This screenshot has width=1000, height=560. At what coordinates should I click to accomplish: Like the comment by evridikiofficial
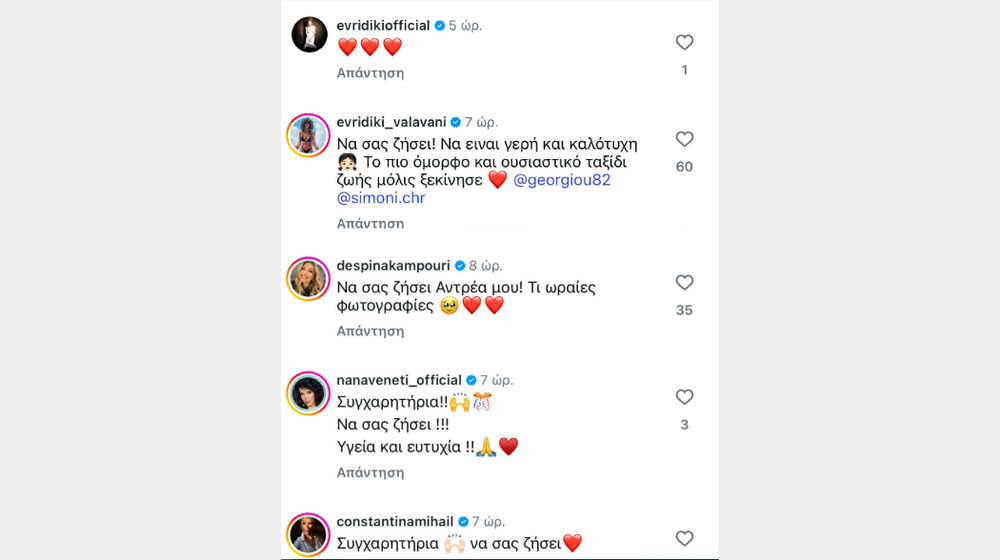684,43
